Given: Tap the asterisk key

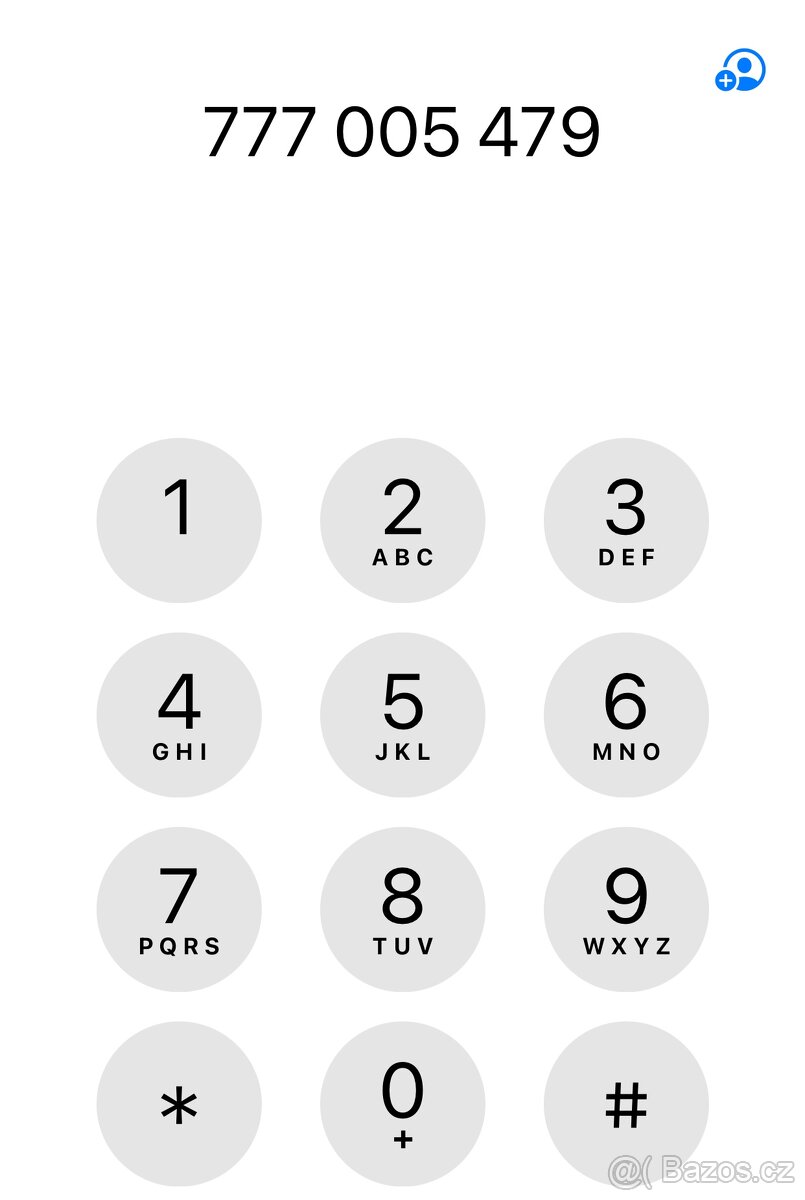Looking at the screenshot, I should click(x=179, y=1104).
